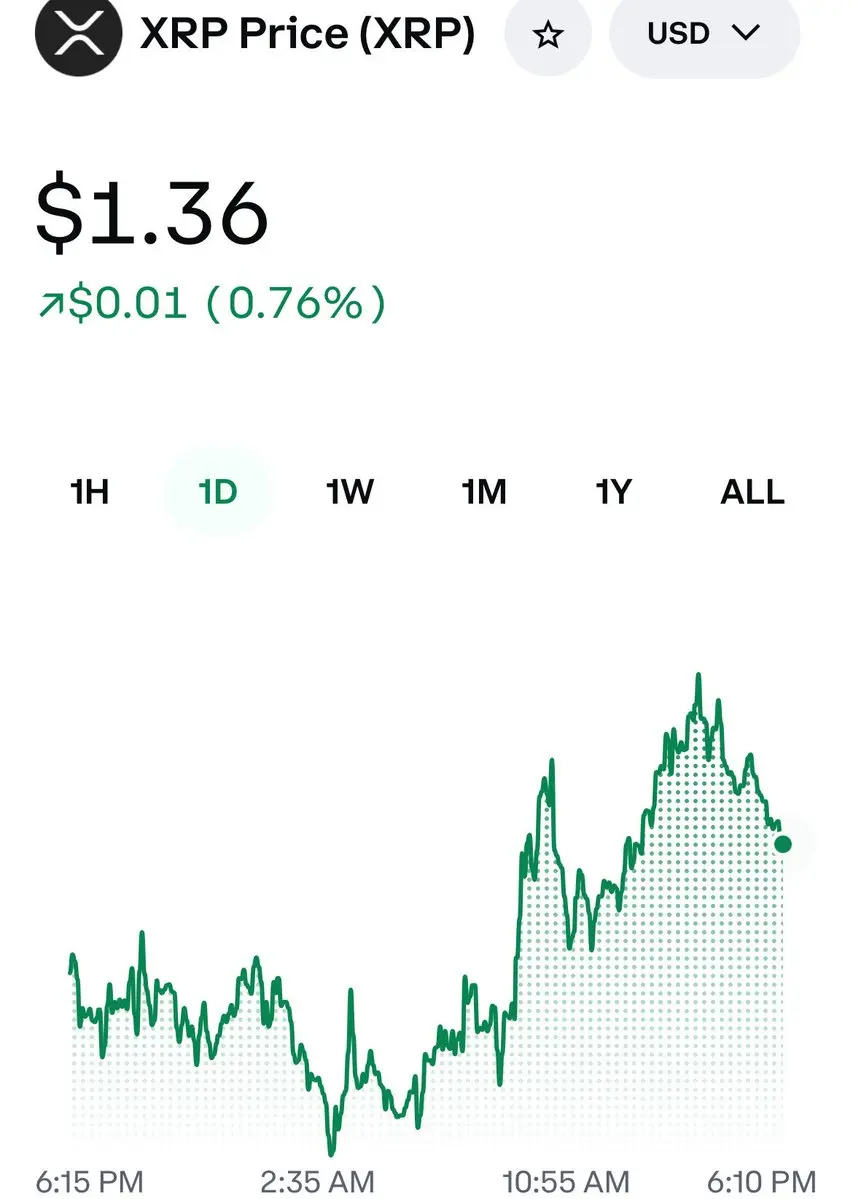
Task: Add XRP to watchlist with star
Action: pos(548,36)
